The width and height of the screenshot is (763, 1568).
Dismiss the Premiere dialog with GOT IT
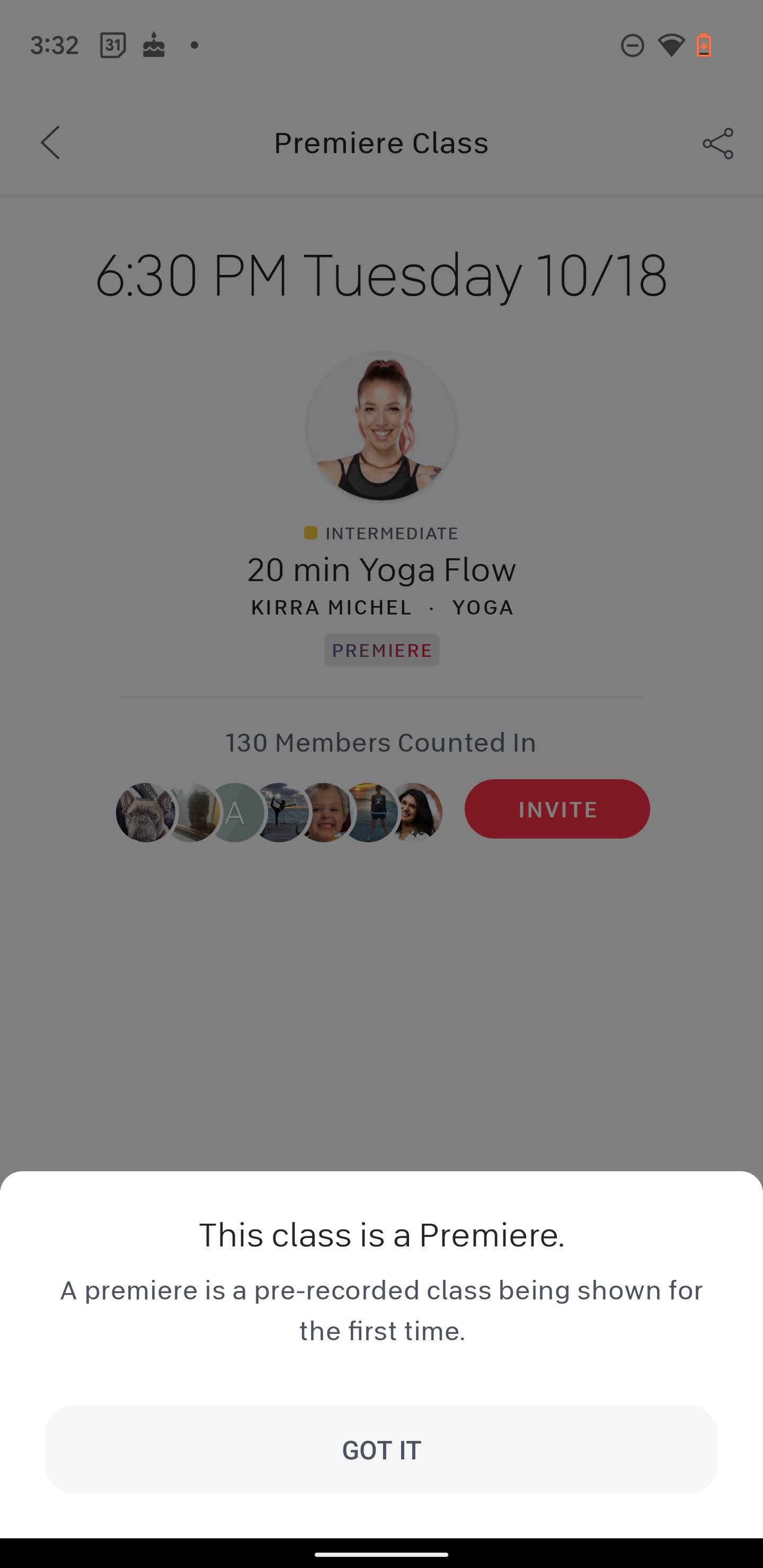(x=381, y=1449)
